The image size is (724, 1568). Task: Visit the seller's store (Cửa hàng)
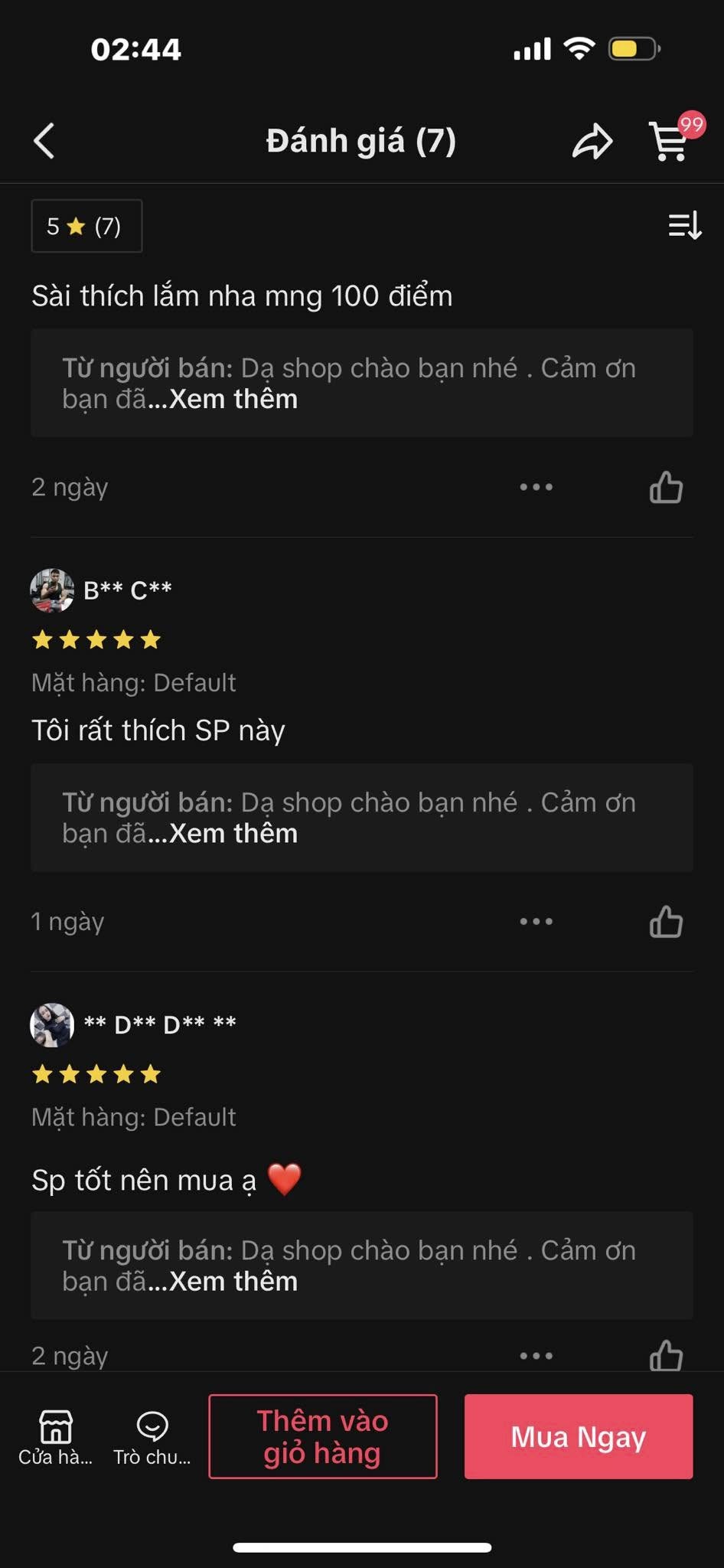pos(56,1437)
